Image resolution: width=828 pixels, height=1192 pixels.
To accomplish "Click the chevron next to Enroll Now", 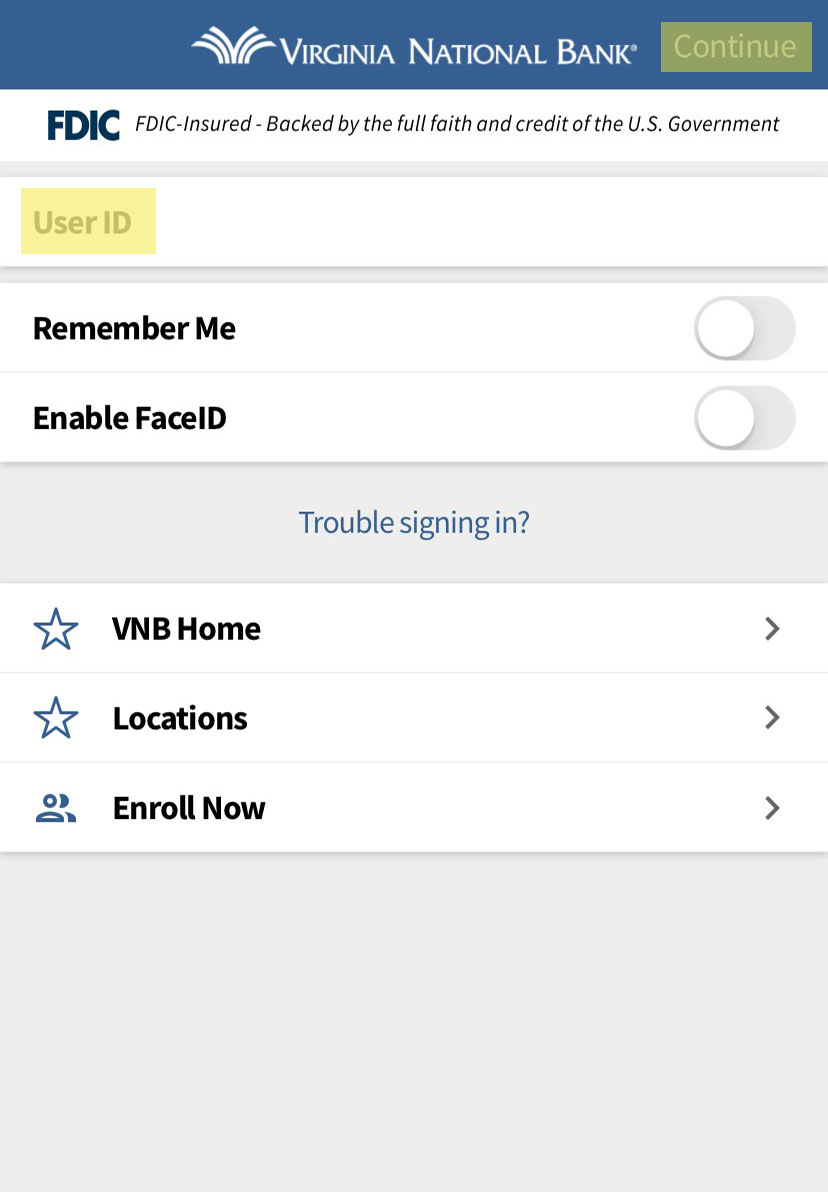I will point(771,807).
